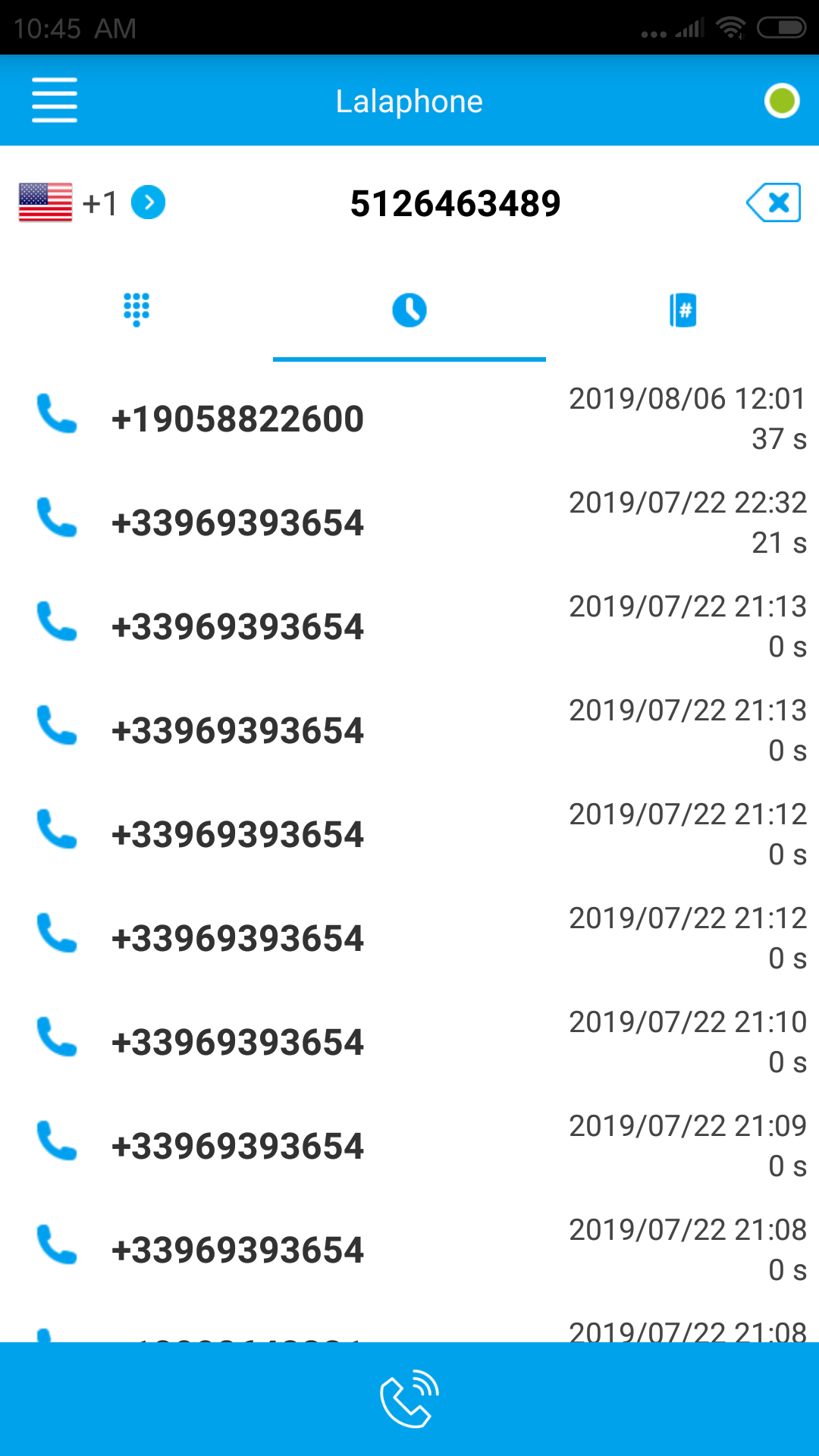Delete the last digit with the backspace icon

point(773,202)
